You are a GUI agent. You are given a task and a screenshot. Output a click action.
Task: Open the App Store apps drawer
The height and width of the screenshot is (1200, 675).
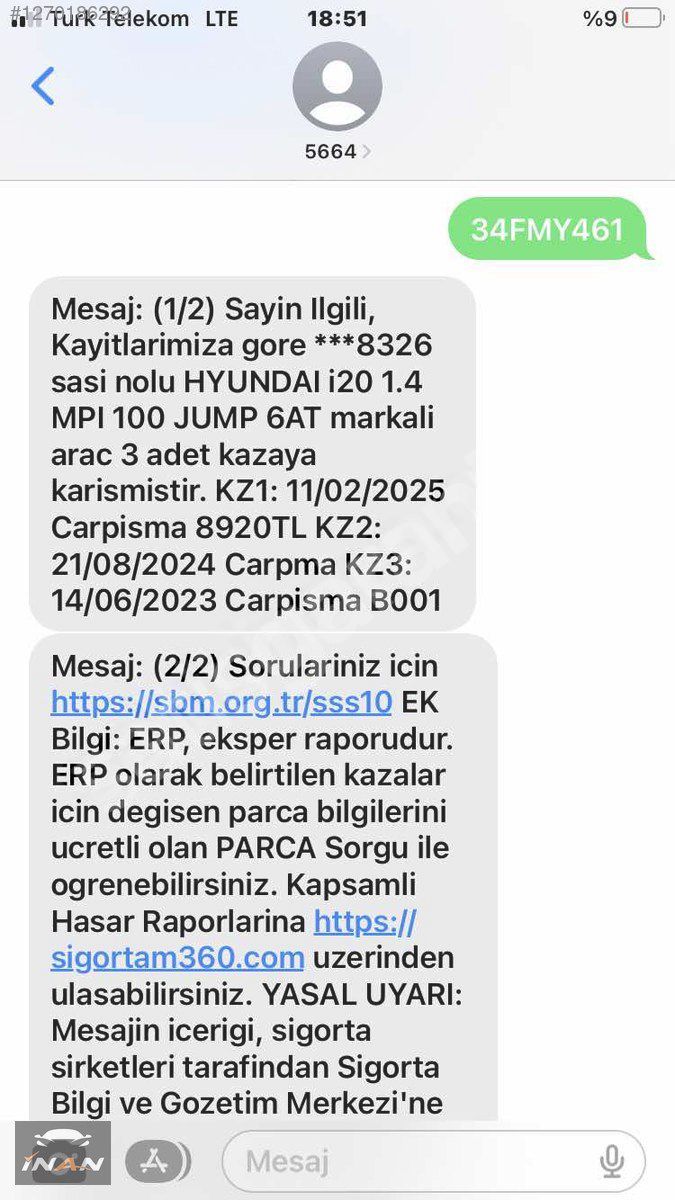pos(154,1161)
